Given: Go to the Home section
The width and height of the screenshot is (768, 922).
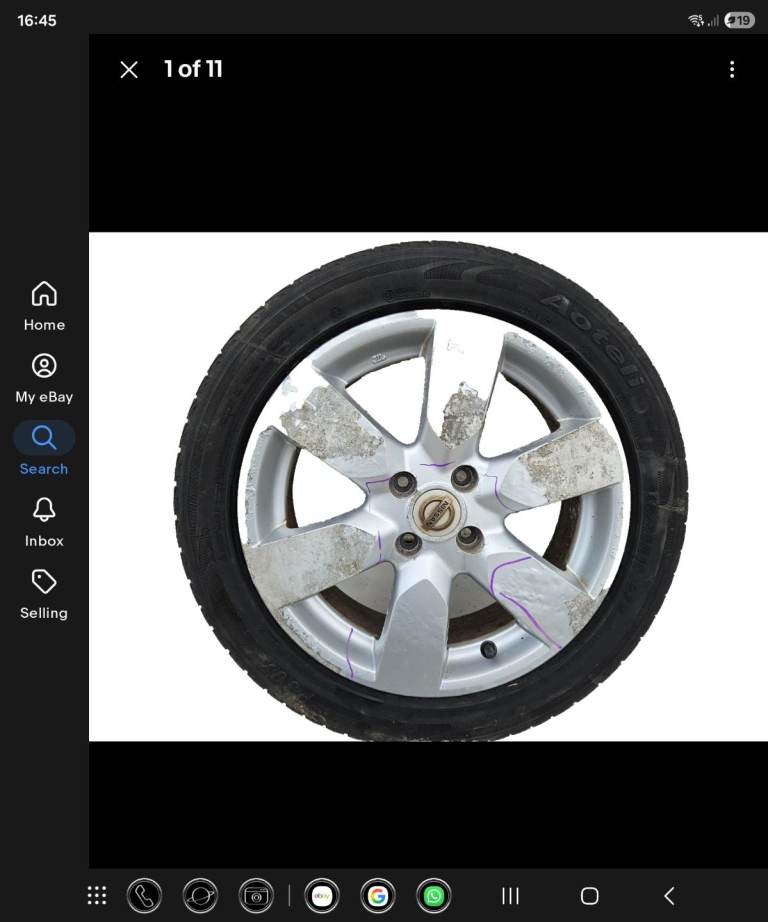Looking at the screenshot, I should [x=44, y=306].
